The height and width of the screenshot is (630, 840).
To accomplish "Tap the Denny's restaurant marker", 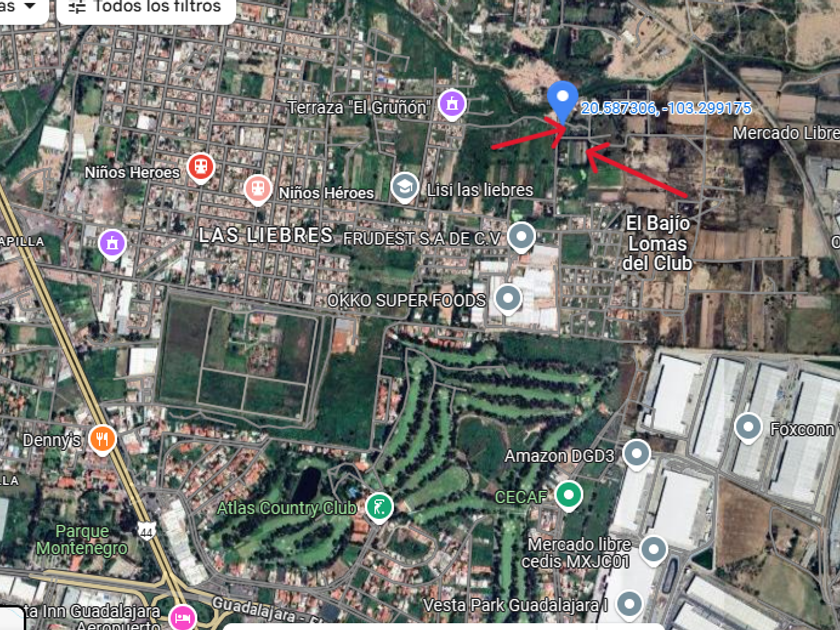I will [x=102, y=438].
